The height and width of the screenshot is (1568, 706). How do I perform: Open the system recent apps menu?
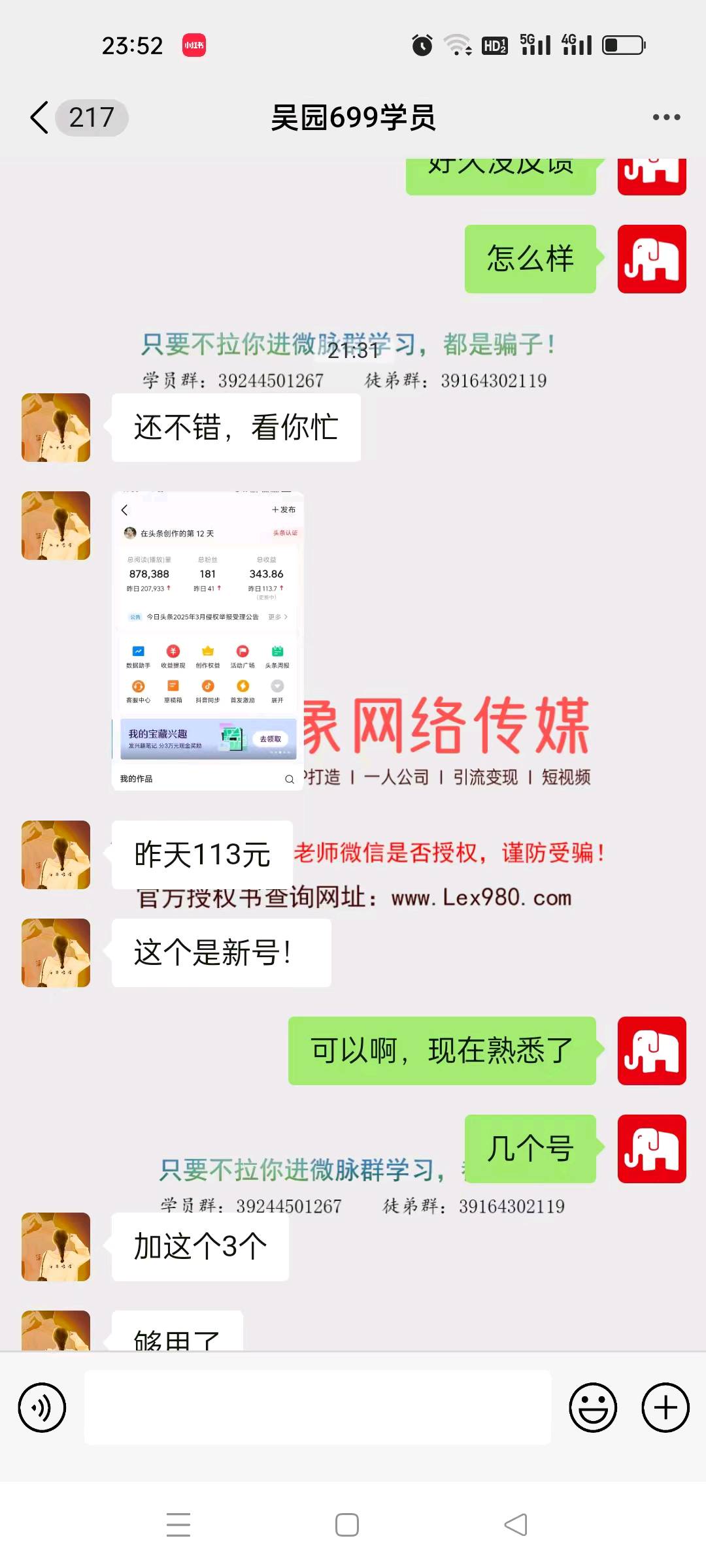coord(178,1525)
